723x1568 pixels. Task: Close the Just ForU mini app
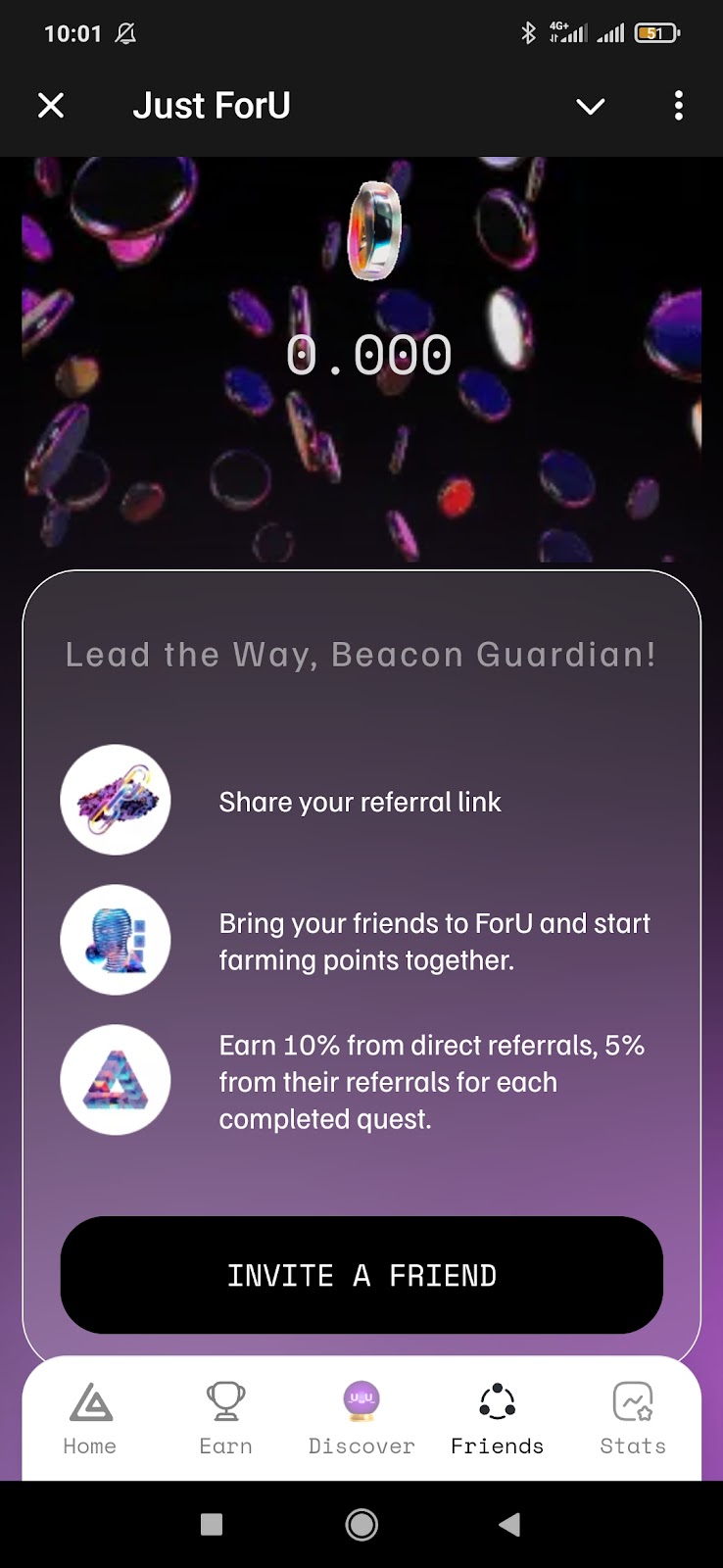pyautogui.click(x=51, y=106)
